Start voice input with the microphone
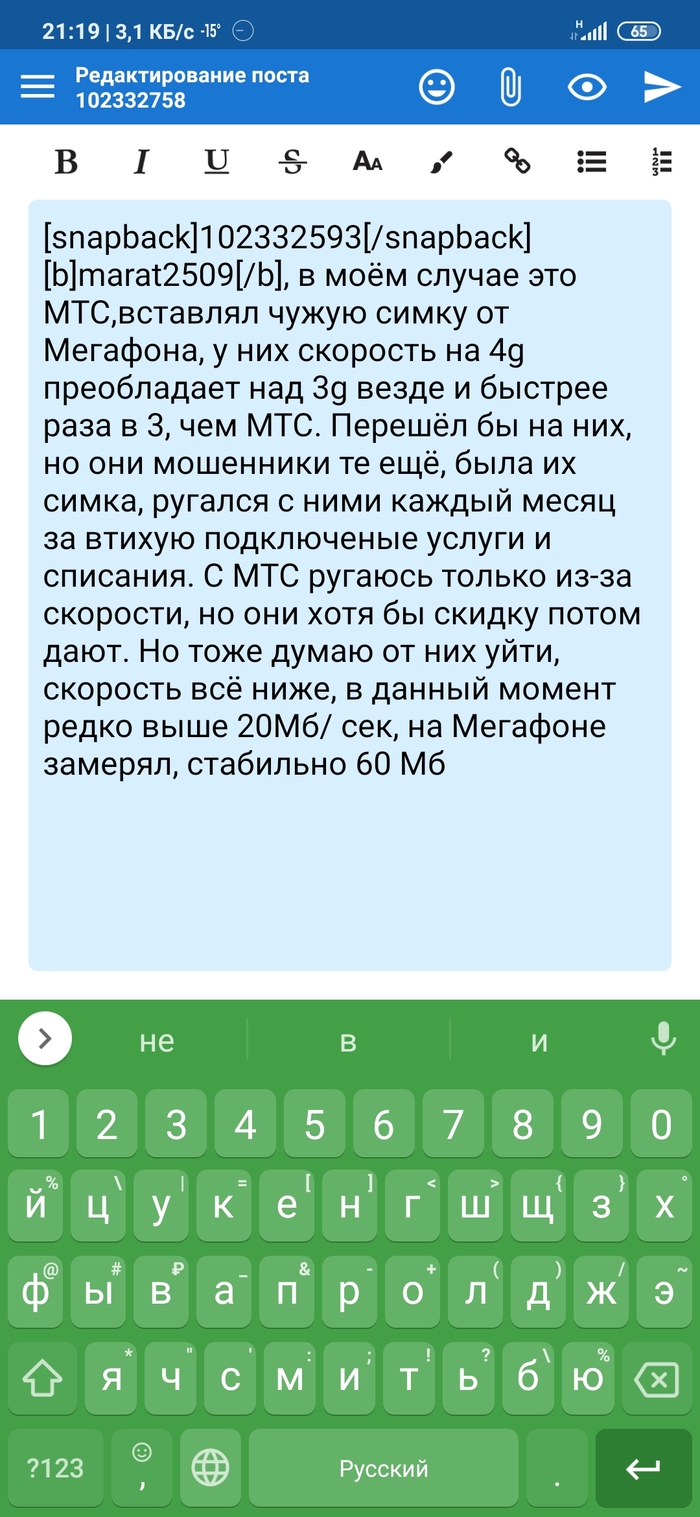700x1517 pixels. point(663,1039)
